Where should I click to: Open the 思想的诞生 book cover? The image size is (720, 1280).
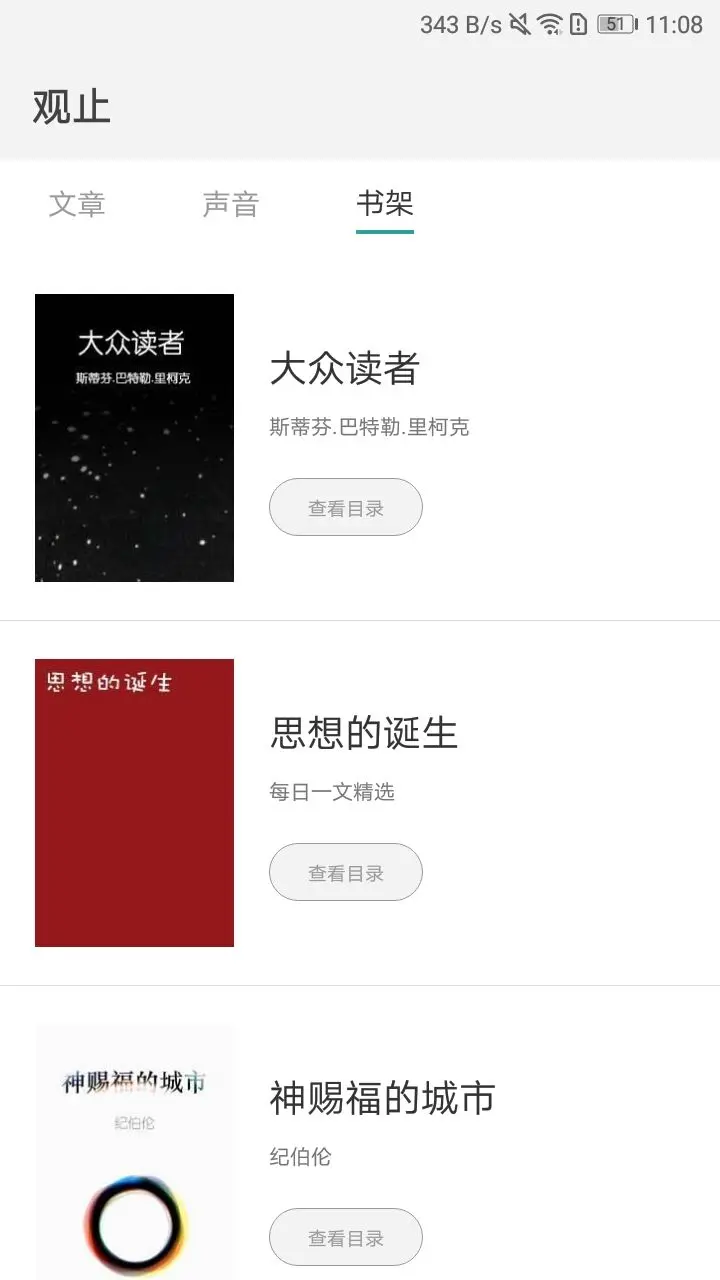[x=134, y=802]
